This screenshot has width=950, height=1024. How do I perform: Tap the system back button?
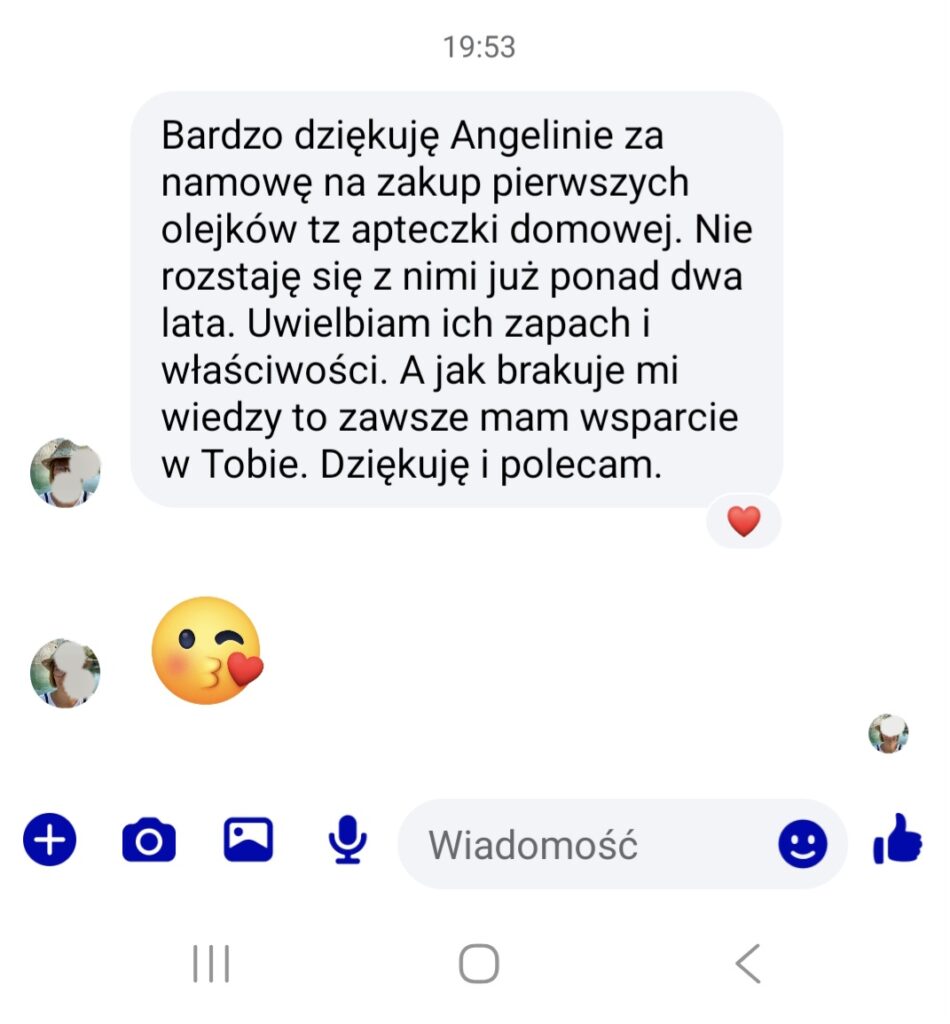(747, 964)
